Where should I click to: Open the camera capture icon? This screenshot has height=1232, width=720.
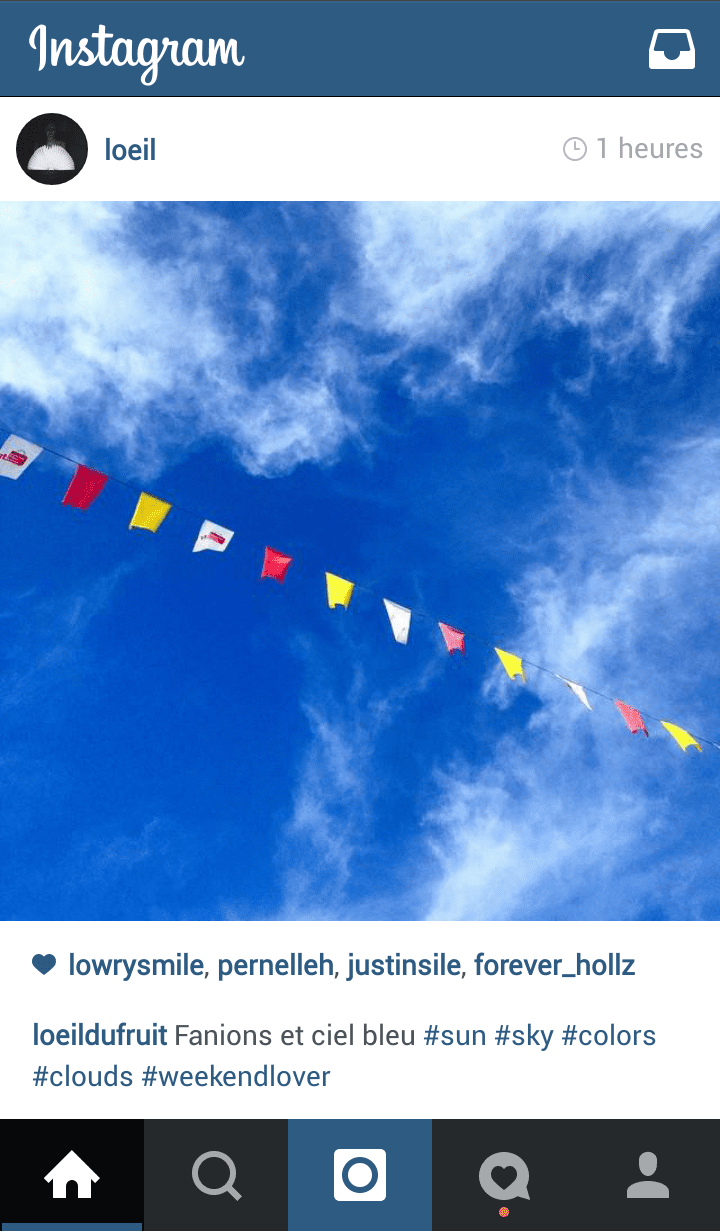[x=360, y=1175]
